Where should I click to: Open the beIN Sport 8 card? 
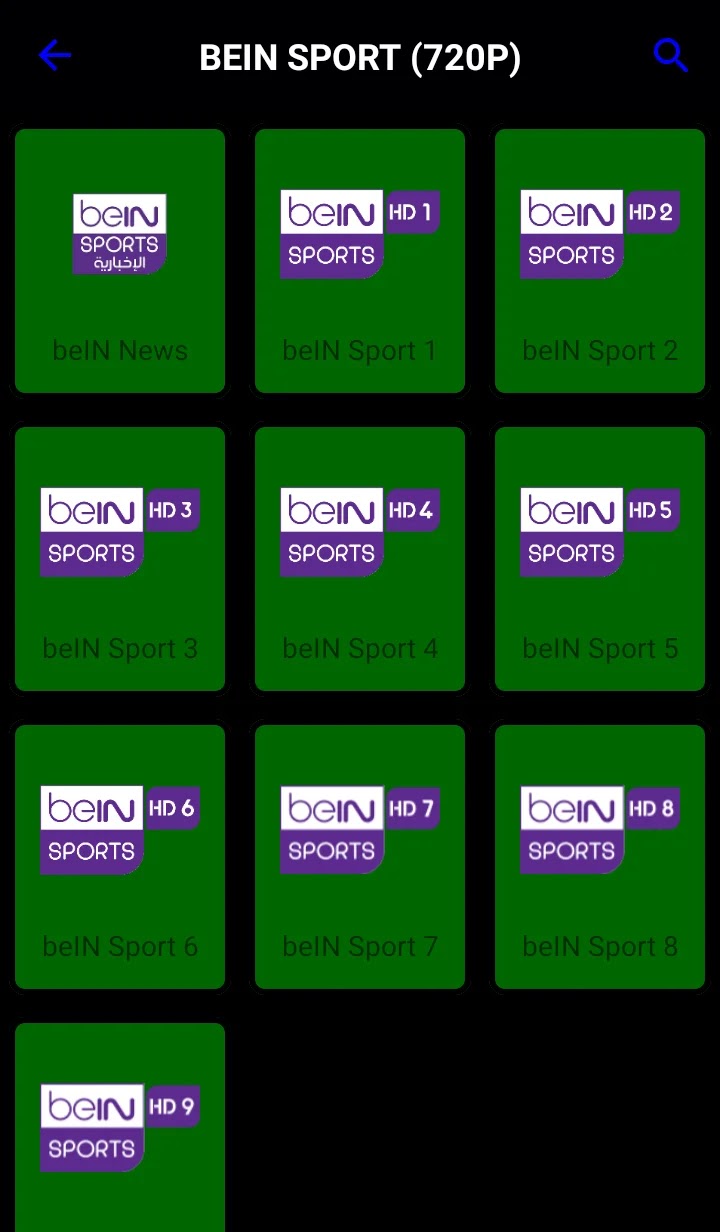(600, 857)
